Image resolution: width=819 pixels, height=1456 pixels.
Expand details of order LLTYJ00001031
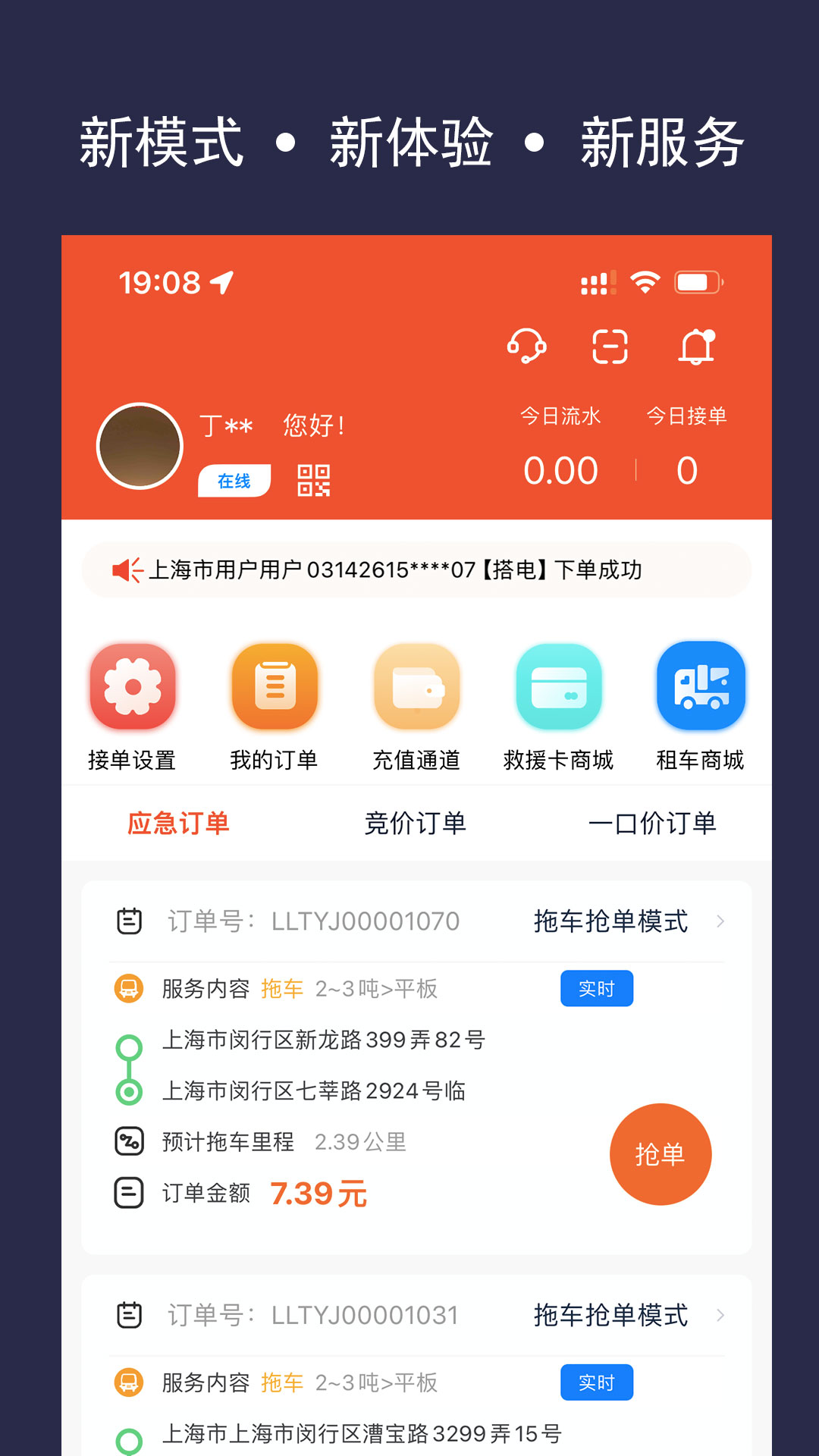click(x=721, y=1315)
